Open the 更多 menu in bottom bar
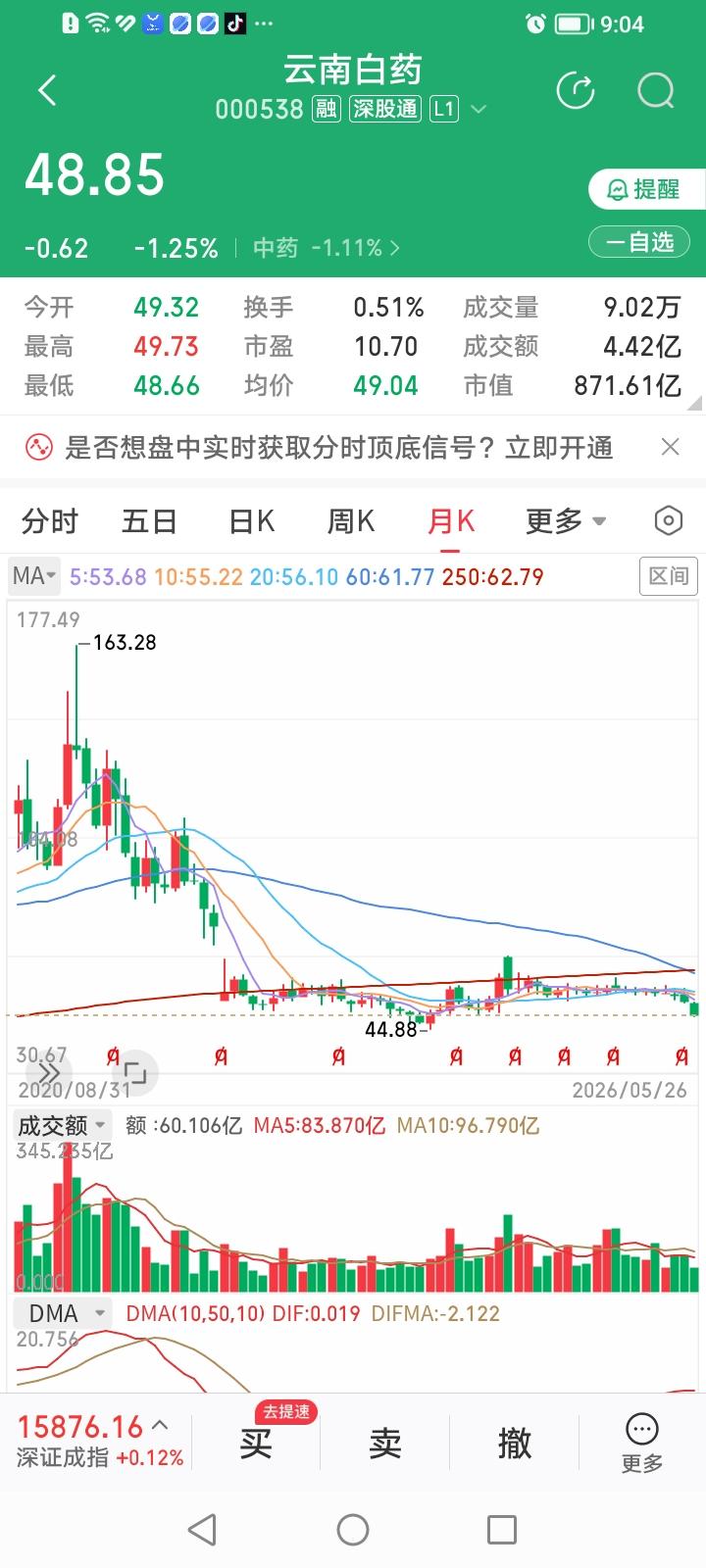 (x=642, y=1444)
